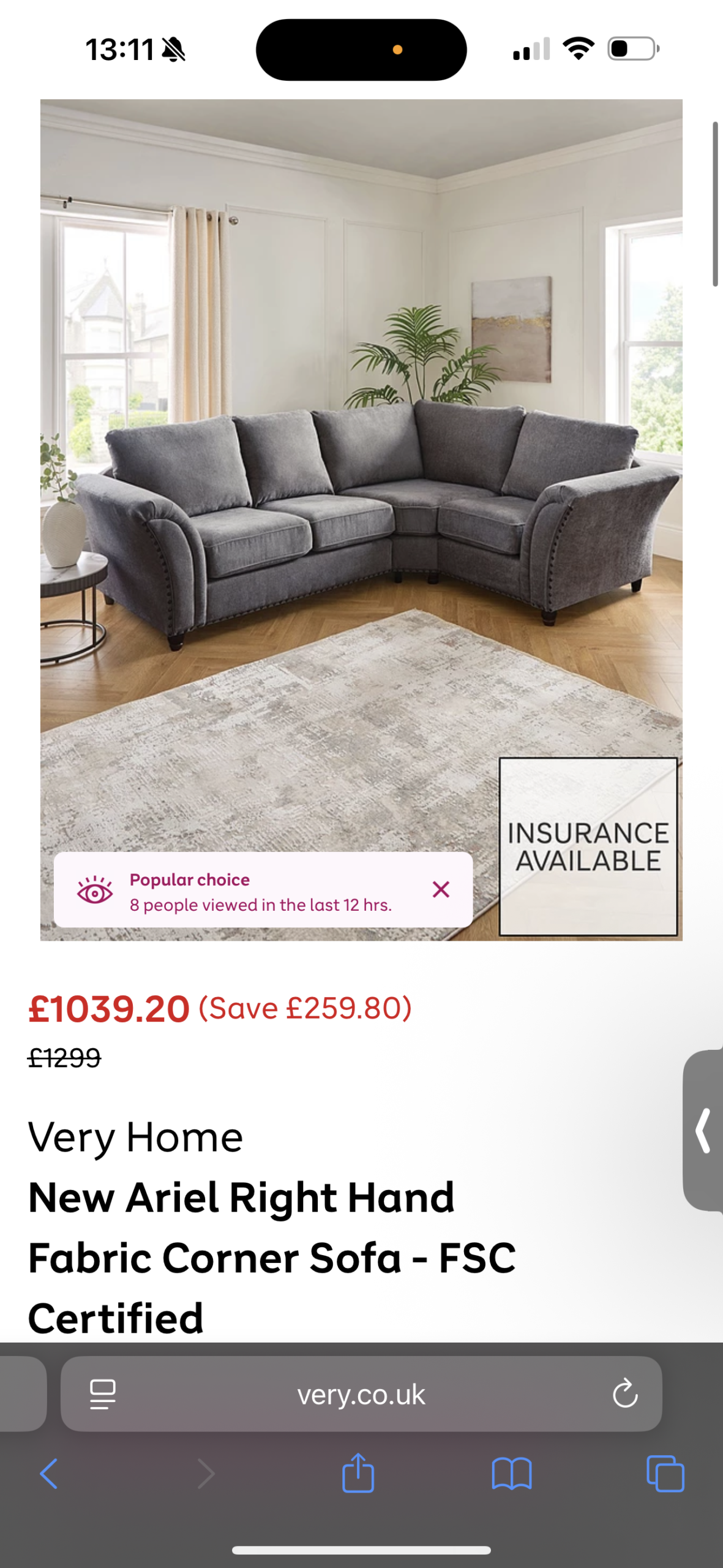The width and height of the screenshot is (723, 1568).
Task: Expand the side panel arrow tab
Action: [704, 1130]
